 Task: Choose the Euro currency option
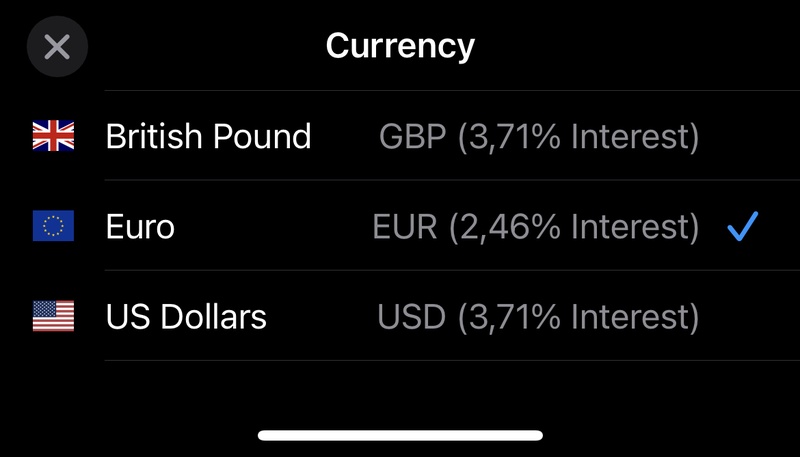(400, 227)
